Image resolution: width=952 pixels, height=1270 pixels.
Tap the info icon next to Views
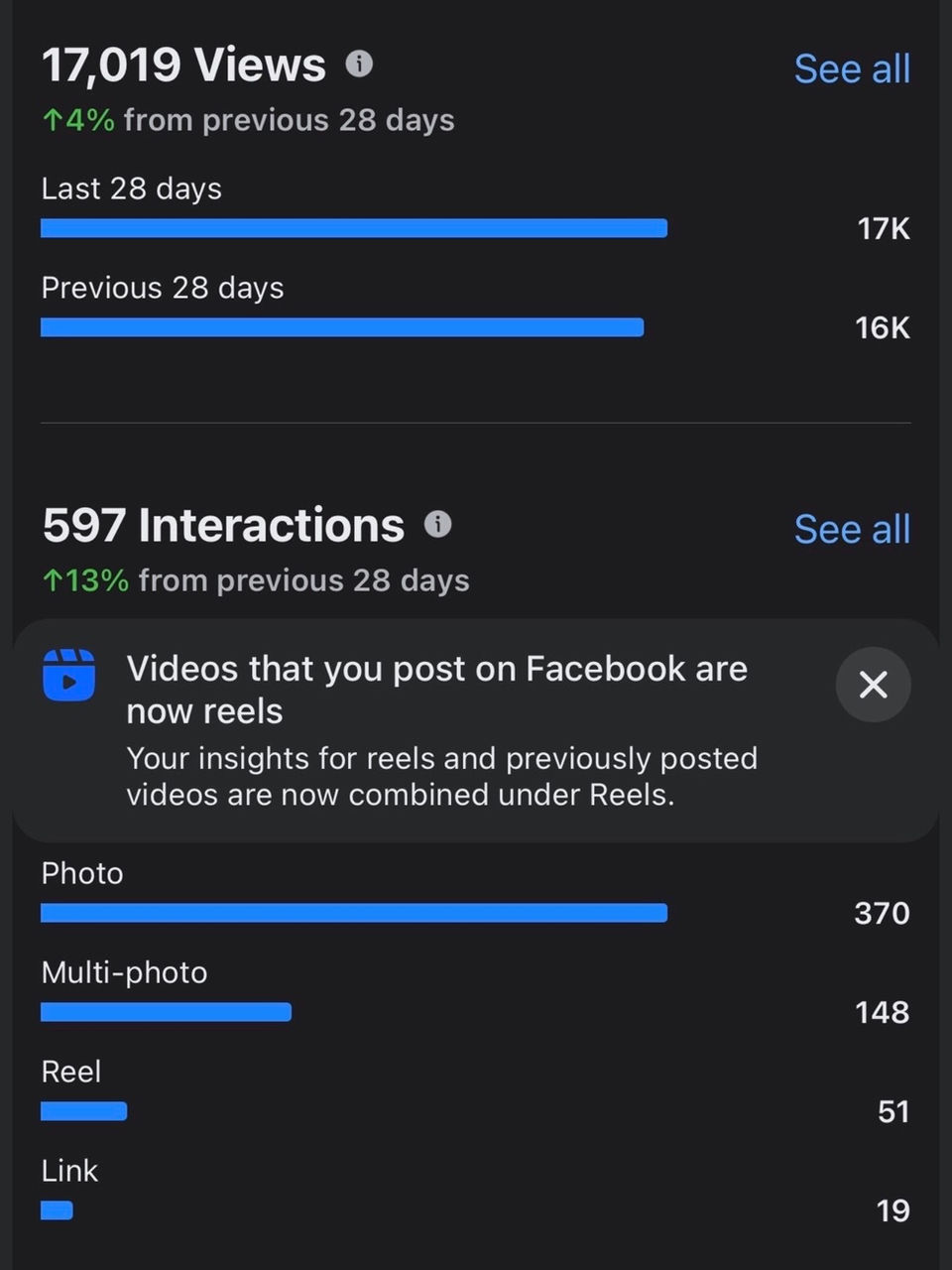click(359, 64)
